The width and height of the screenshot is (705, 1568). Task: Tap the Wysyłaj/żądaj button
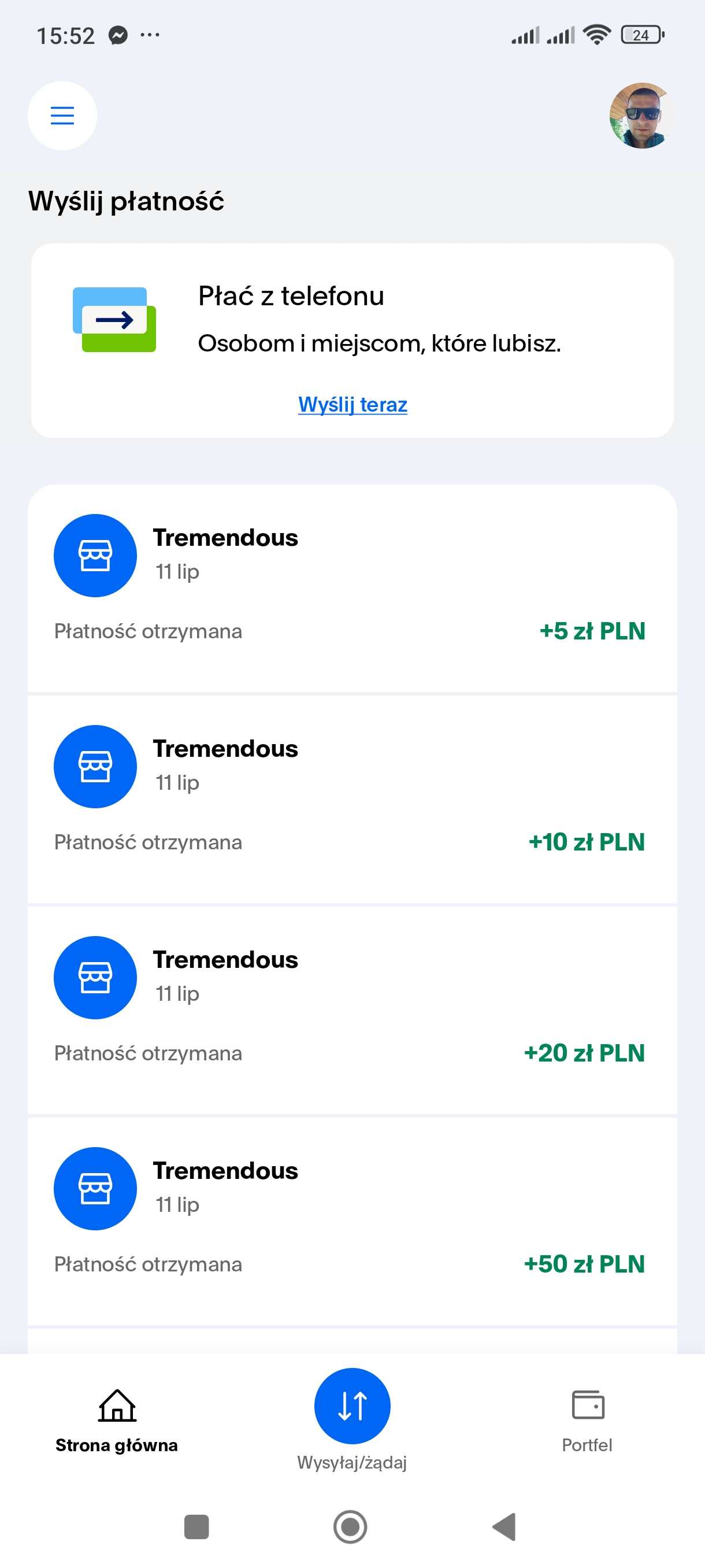pyautogui.click(x=352, y=1406)
